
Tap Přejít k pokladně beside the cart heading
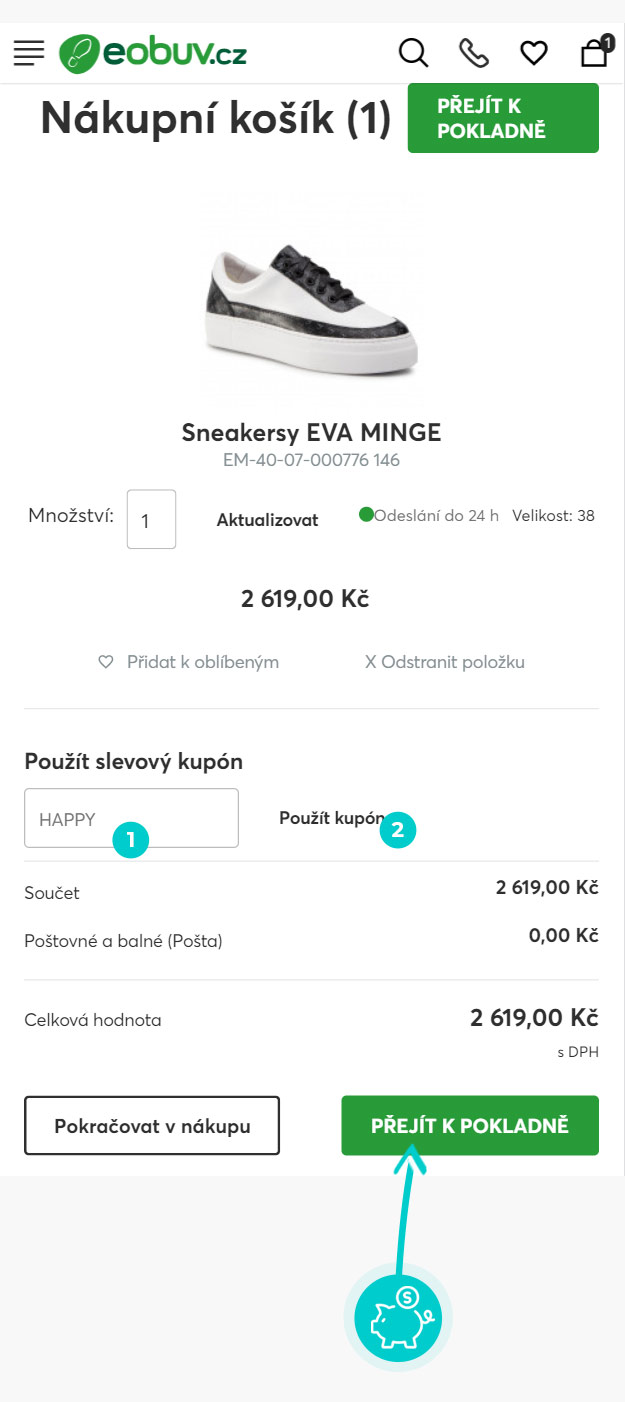click(503, 118)
